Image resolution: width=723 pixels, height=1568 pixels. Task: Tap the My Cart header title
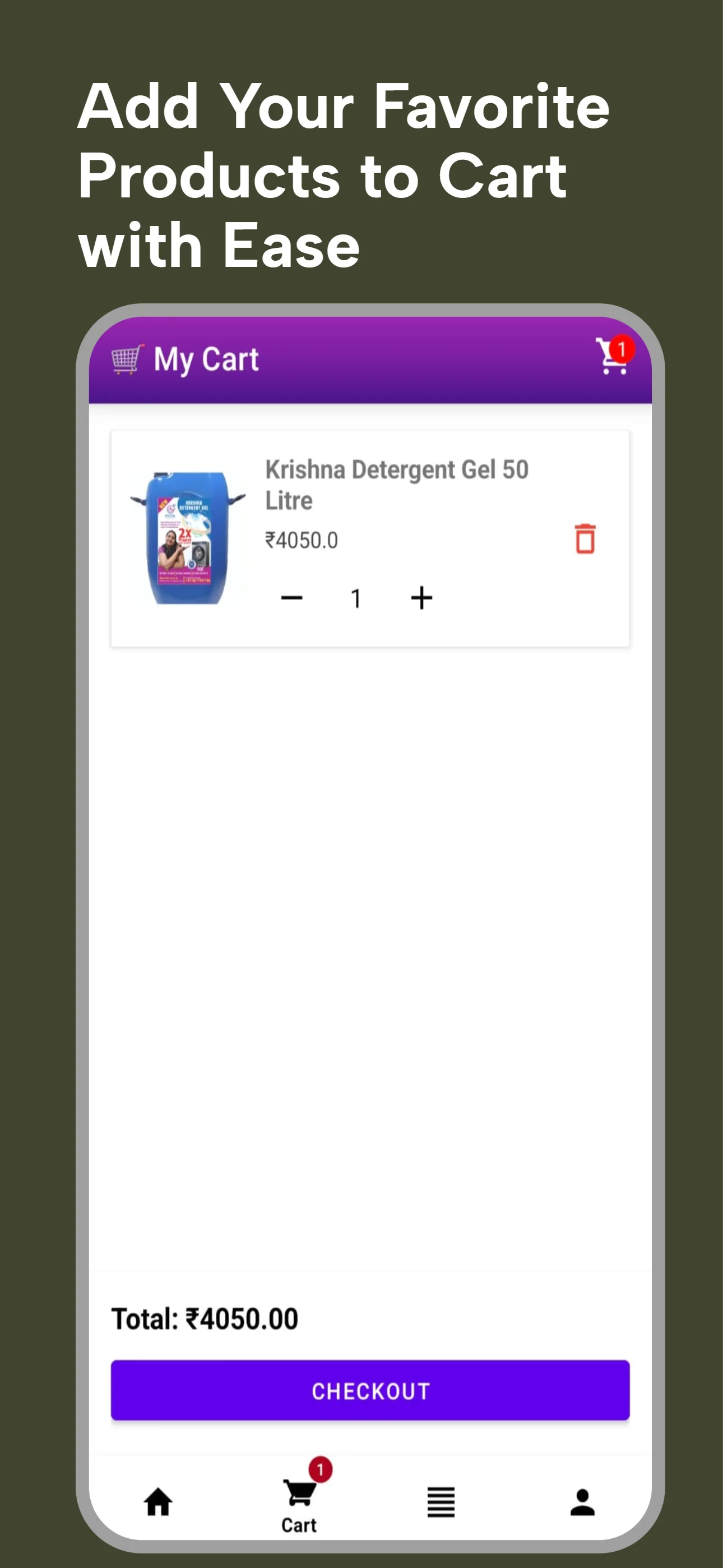(207, 359)
